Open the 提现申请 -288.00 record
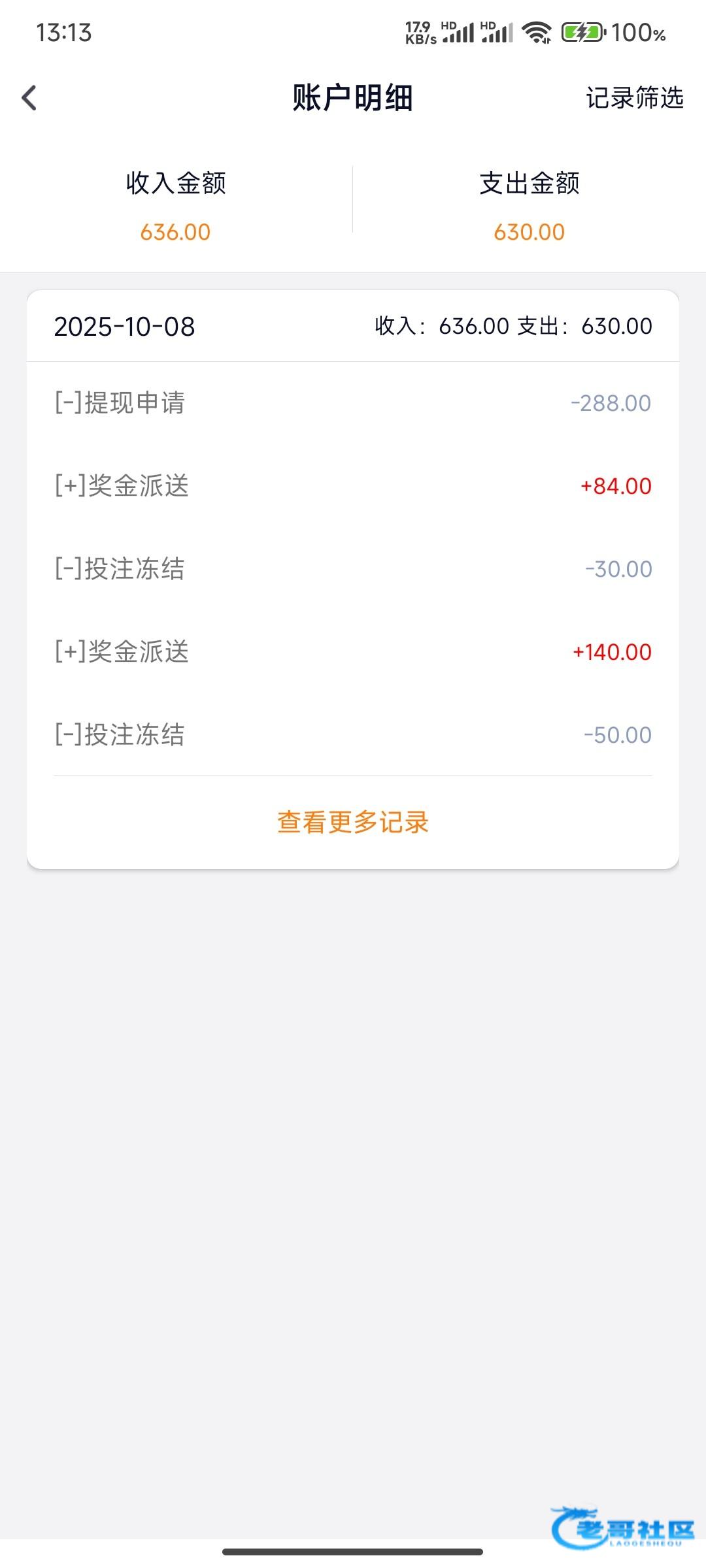 pyautogui.click(x=353, y=403)
